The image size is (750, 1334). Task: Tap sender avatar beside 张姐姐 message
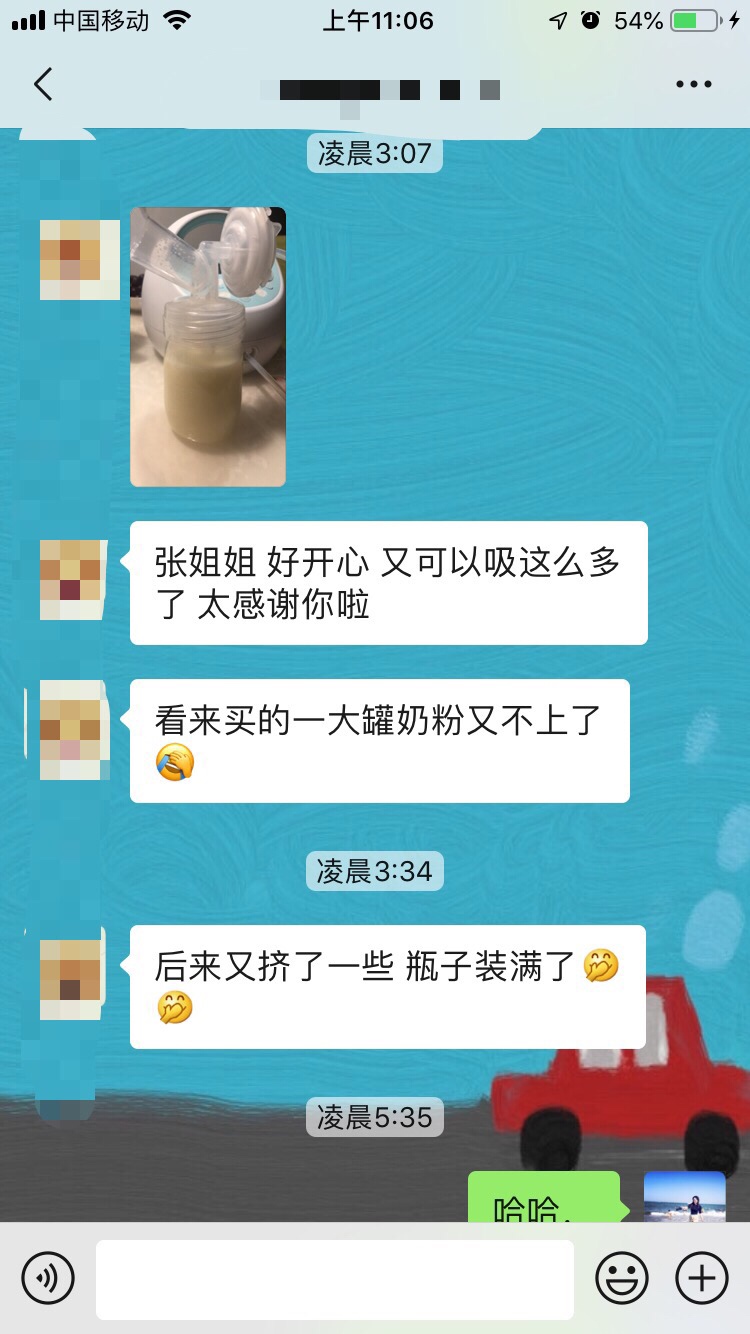73,580
